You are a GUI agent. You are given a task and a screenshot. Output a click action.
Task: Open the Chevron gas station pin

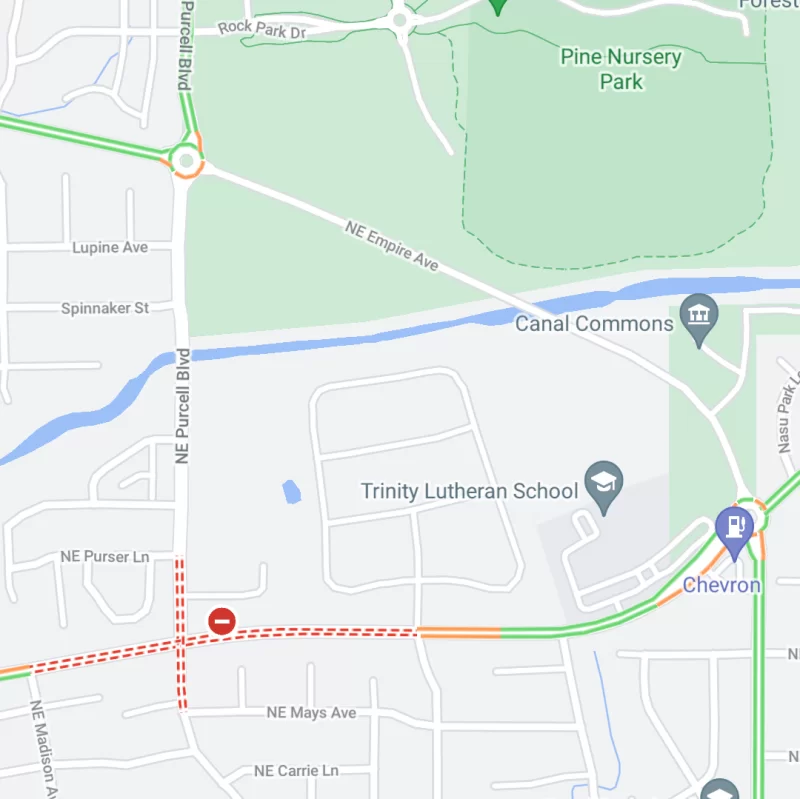point(734,530)
